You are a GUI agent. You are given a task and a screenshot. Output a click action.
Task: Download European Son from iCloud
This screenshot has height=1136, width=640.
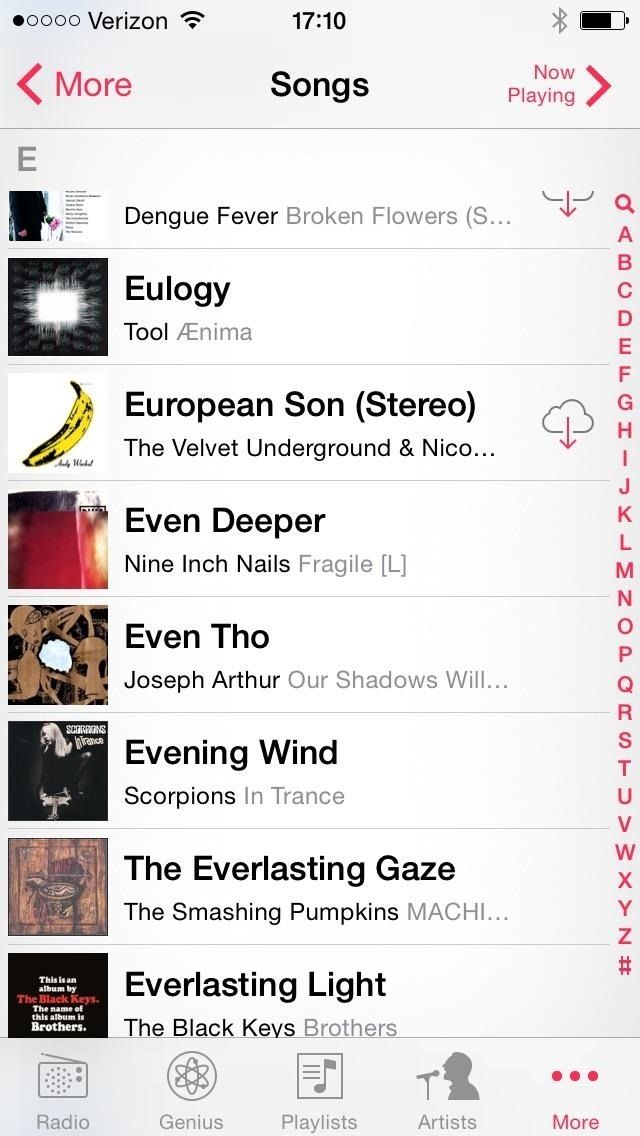(x=567, y=424)
